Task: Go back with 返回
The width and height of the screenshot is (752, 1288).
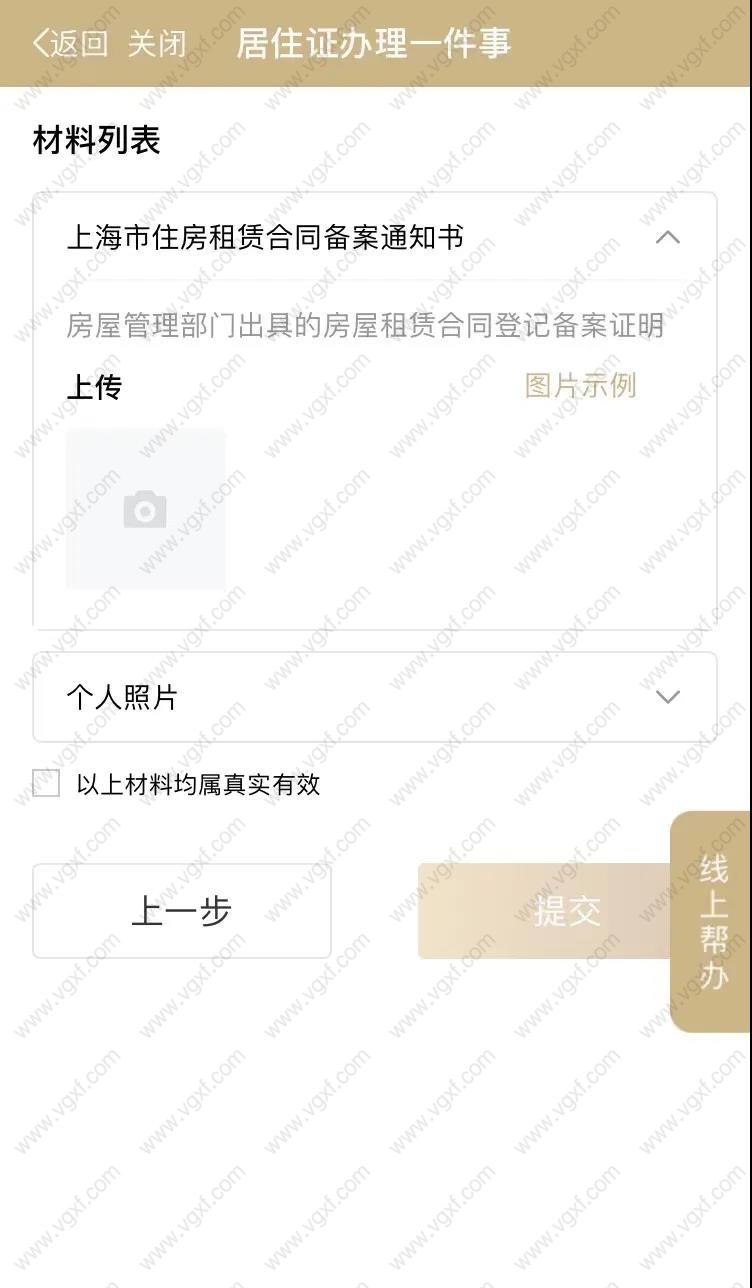Action: point(70,44)
